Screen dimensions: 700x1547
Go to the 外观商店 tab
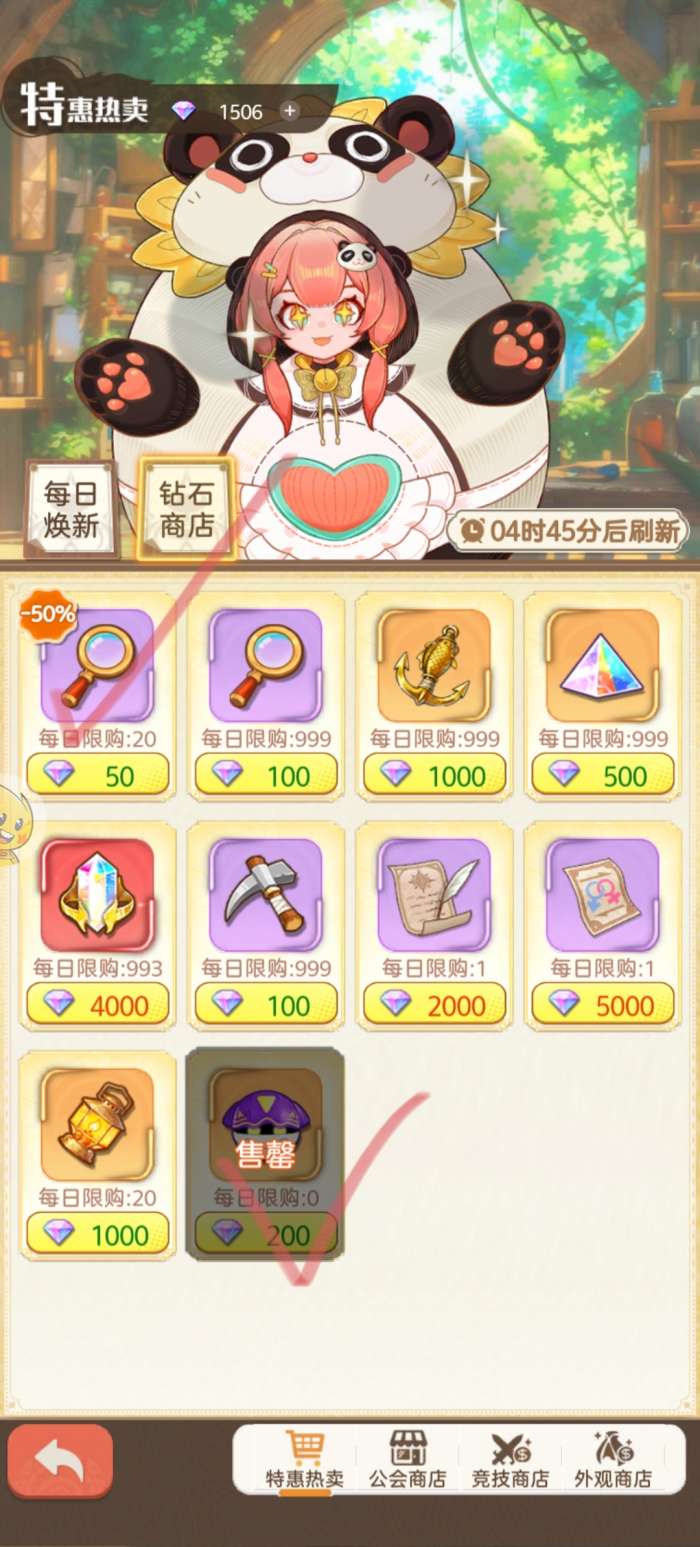click(x=613, y=1460)
